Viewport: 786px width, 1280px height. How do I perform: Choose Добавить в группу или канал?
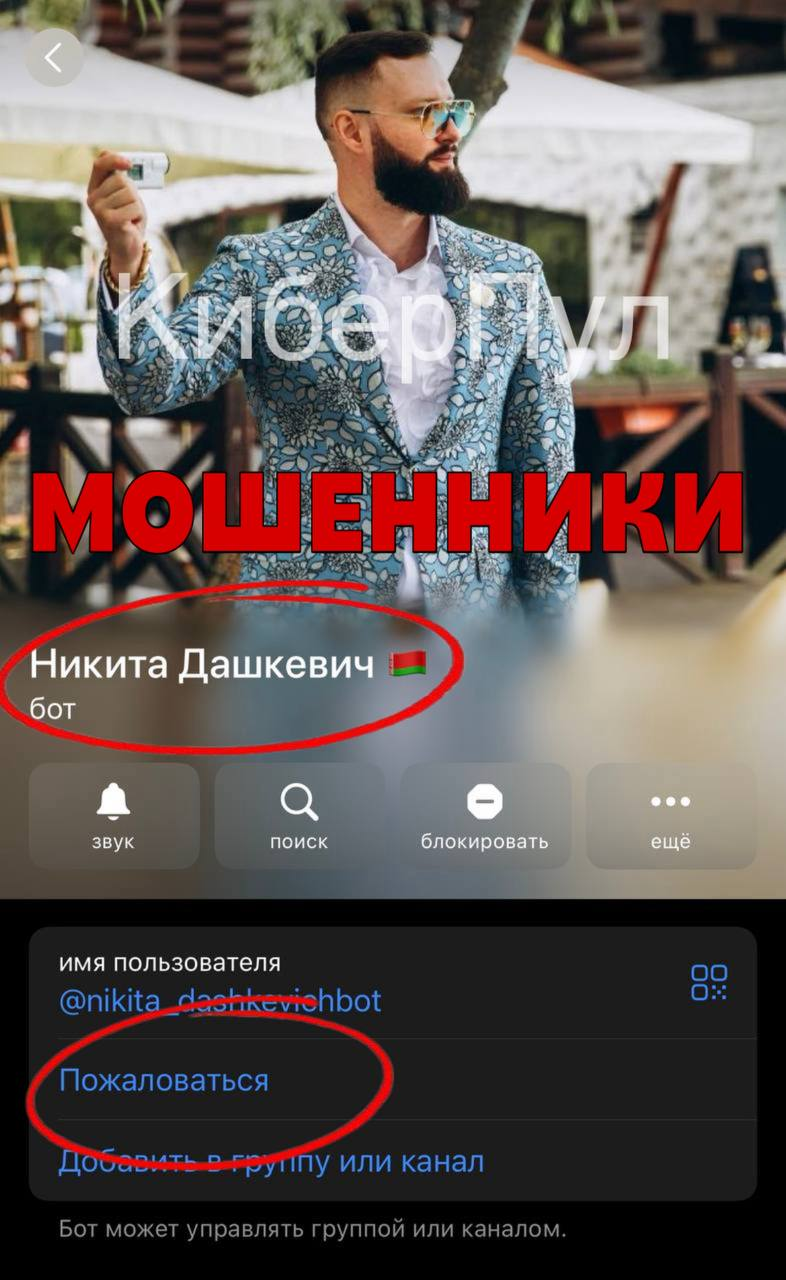pos(271,1162)
